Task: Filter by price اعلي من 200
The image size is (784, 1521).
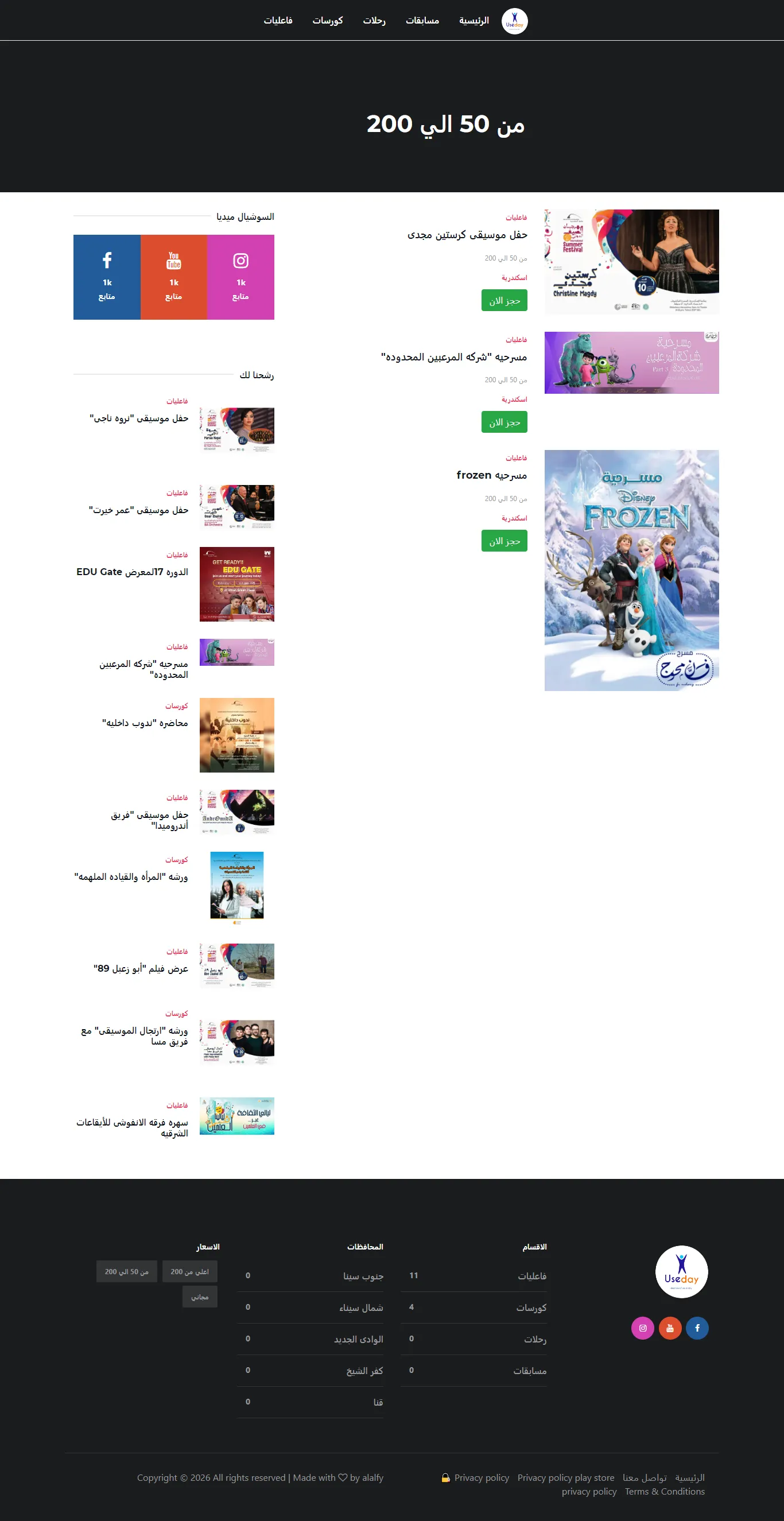Action: click(189, 1271)
